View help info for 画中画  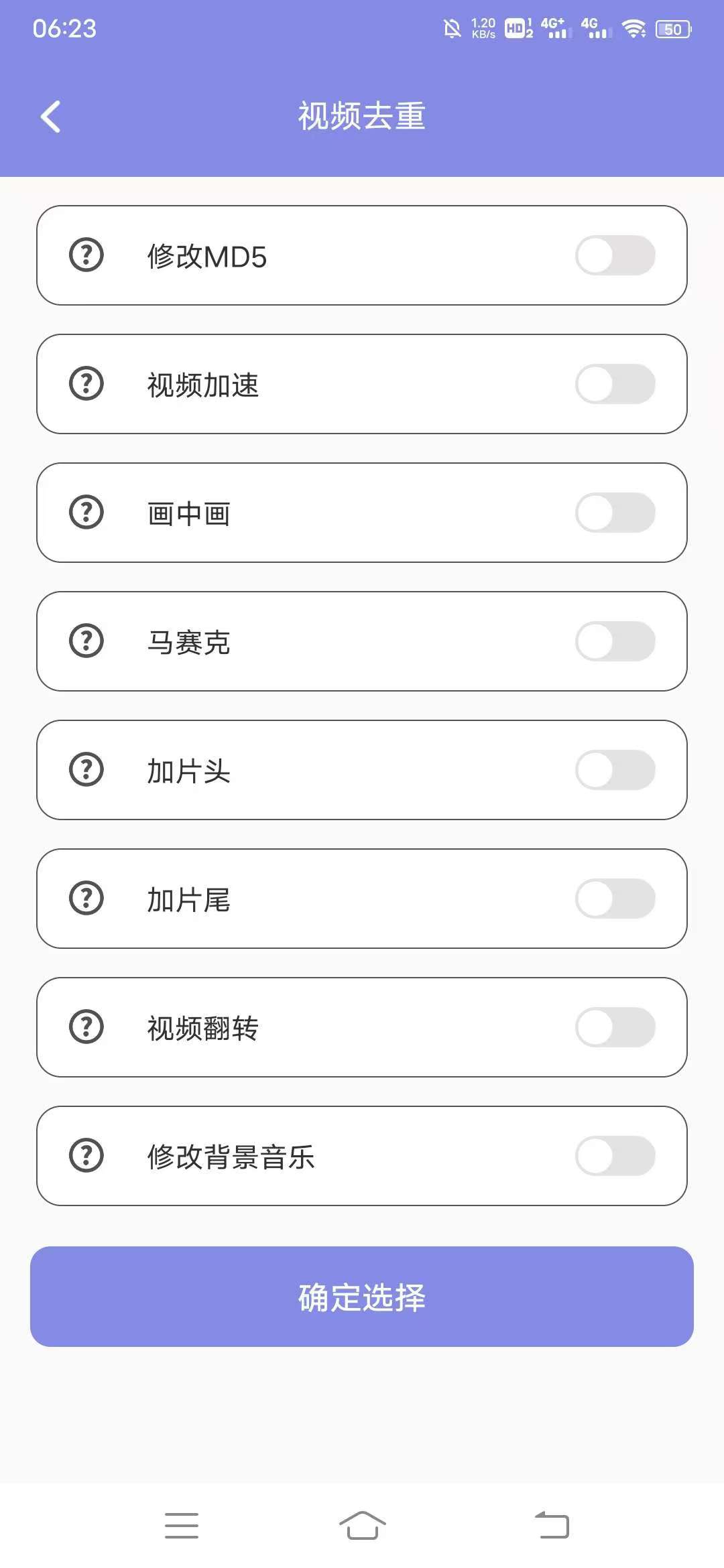[x=86, y=512]
